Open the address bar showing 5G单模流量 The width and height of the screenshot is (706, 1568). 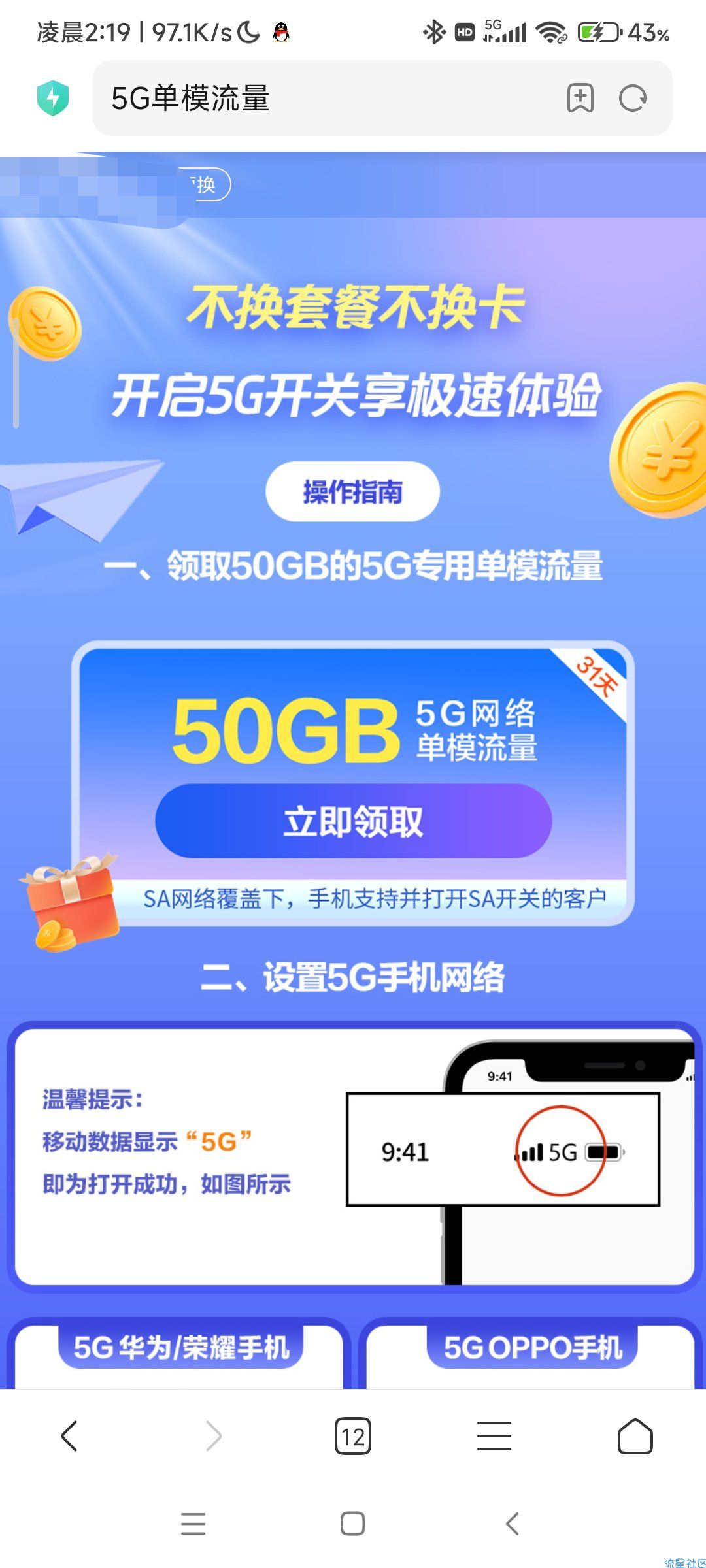tap(327, 98)
